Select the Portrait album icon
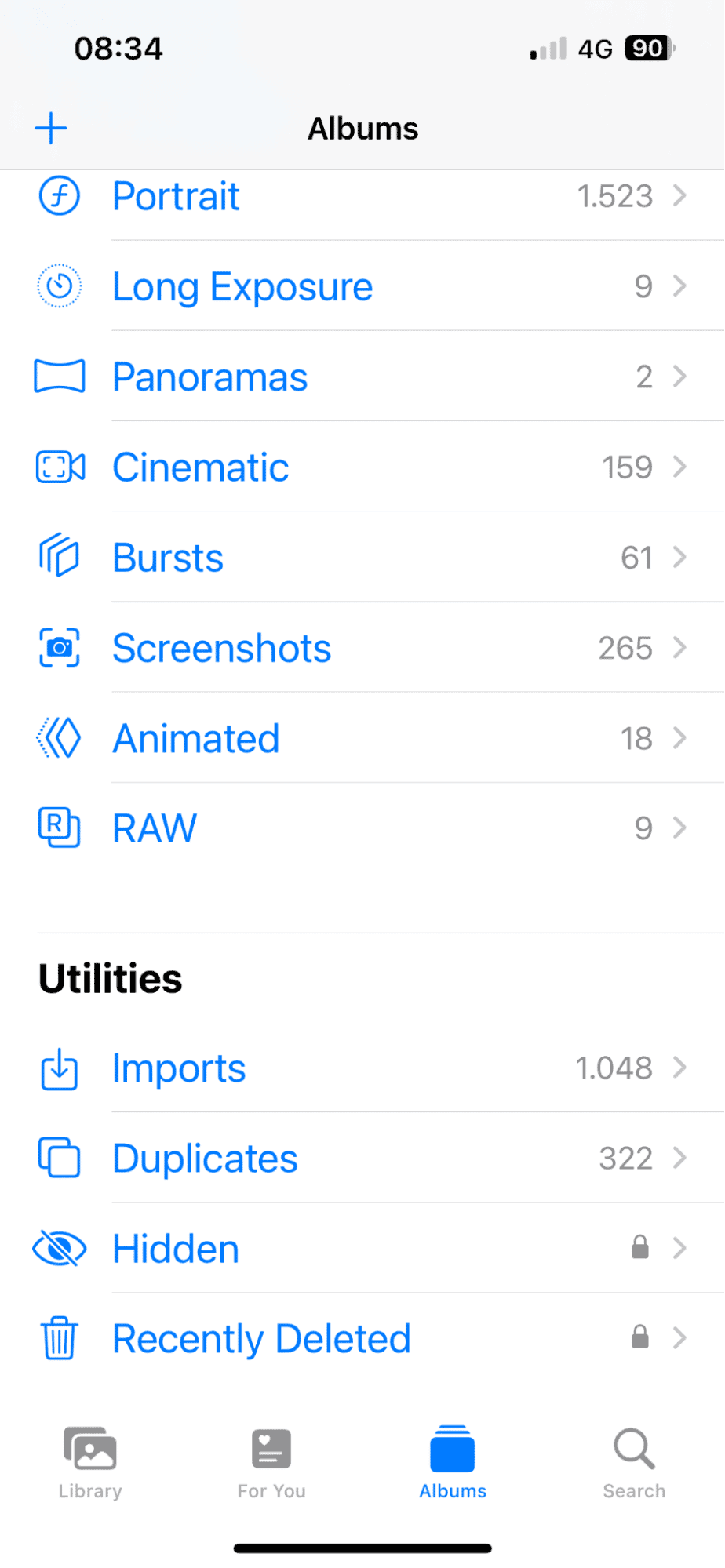 tap(59, 197)
